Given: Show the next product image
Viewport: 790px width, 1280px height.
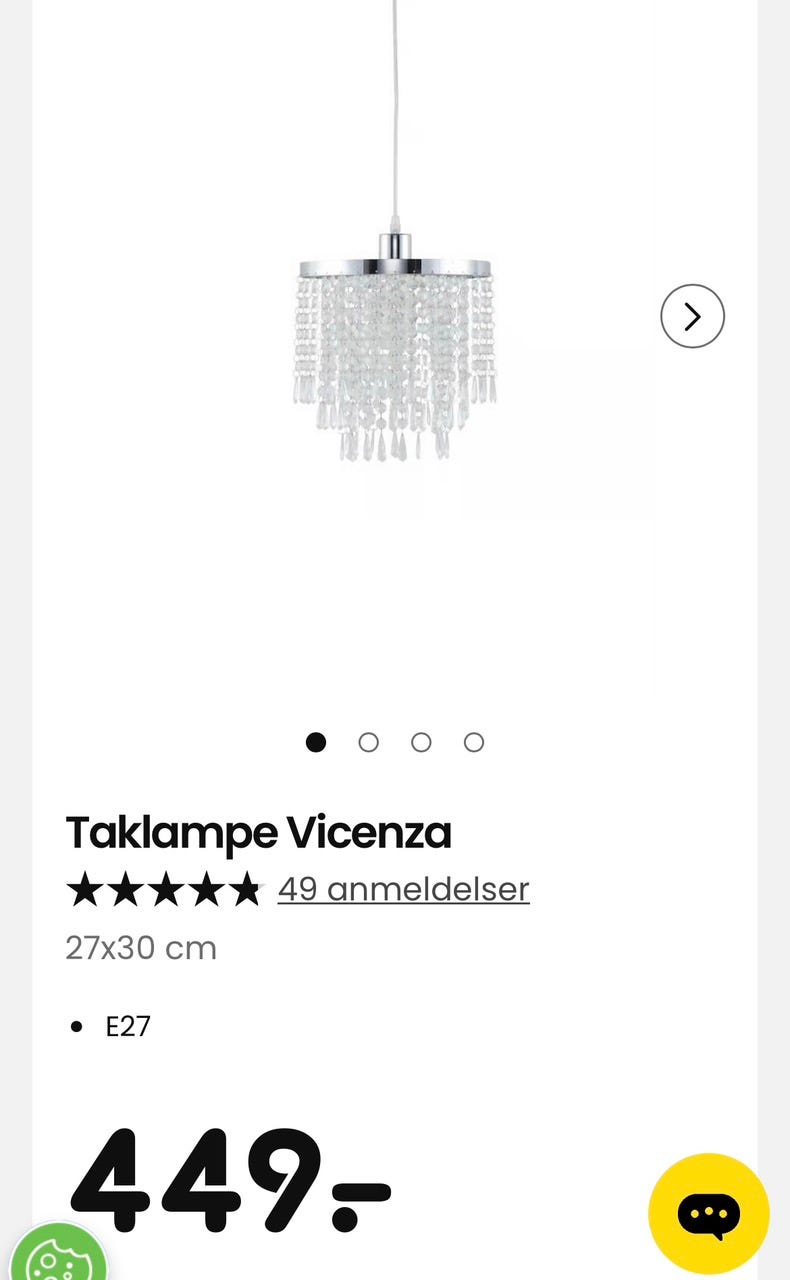Looking at the screenshot, I should [x=692, y=316].
